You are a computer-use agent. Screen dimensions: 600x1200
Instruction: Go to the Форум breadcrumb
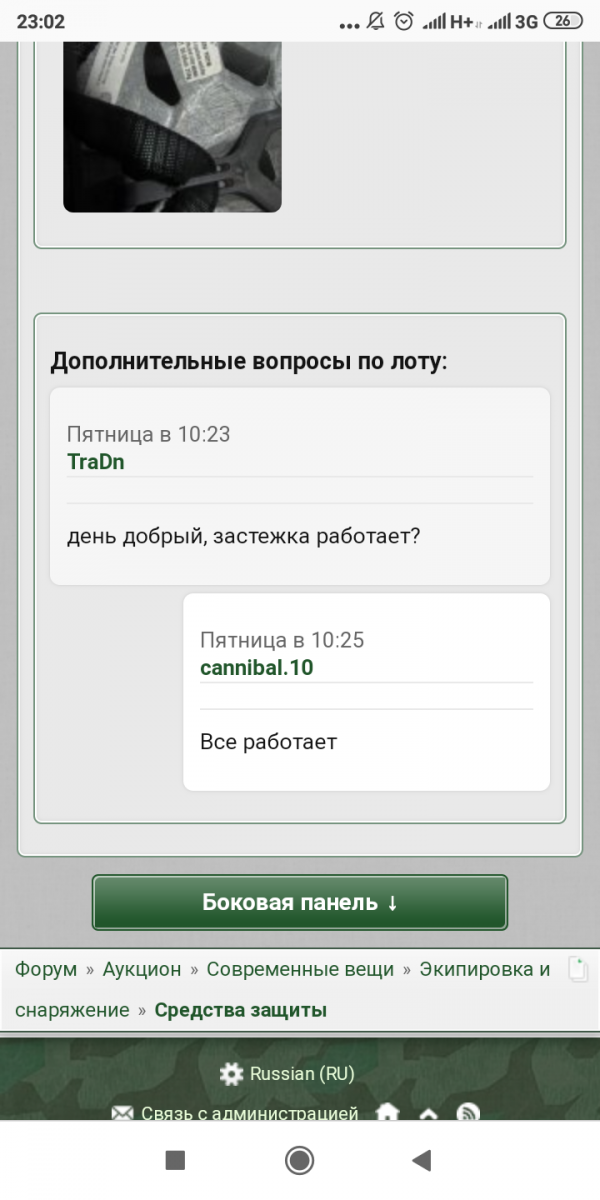(46, 969)
